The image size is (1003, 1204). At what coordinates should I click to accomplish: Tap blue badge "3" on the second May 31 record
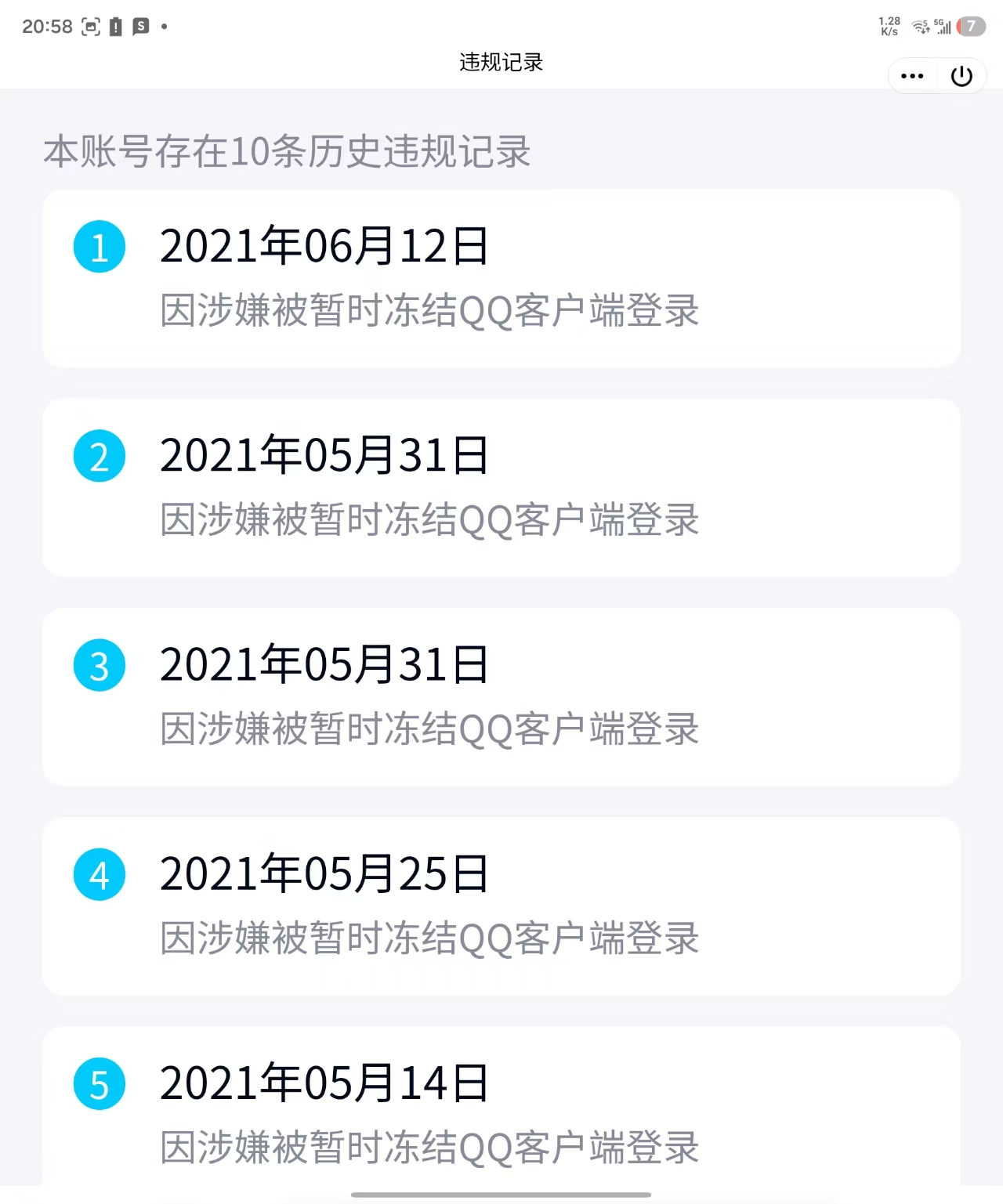click(x=99, y=665)
